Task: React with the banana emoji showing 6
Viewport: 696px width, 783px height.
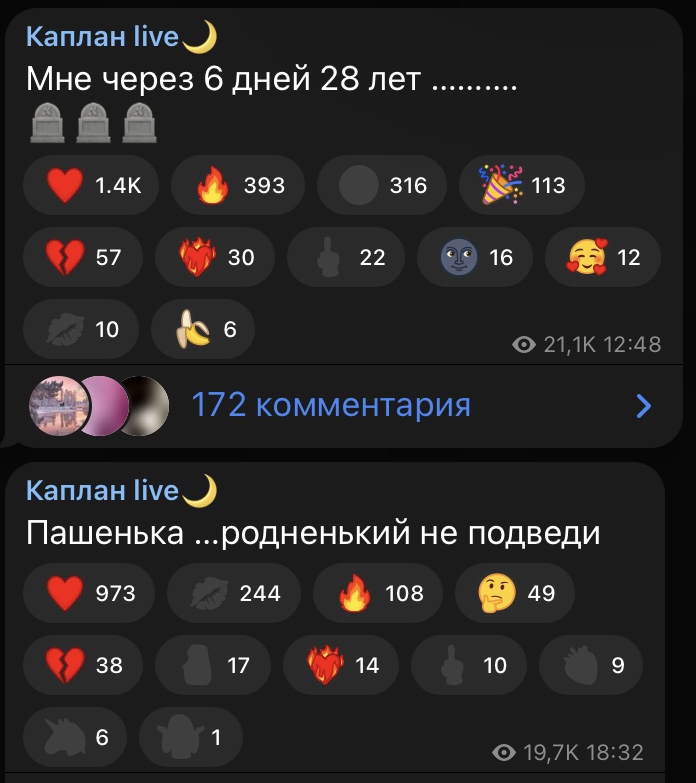Action: point(202,329)
